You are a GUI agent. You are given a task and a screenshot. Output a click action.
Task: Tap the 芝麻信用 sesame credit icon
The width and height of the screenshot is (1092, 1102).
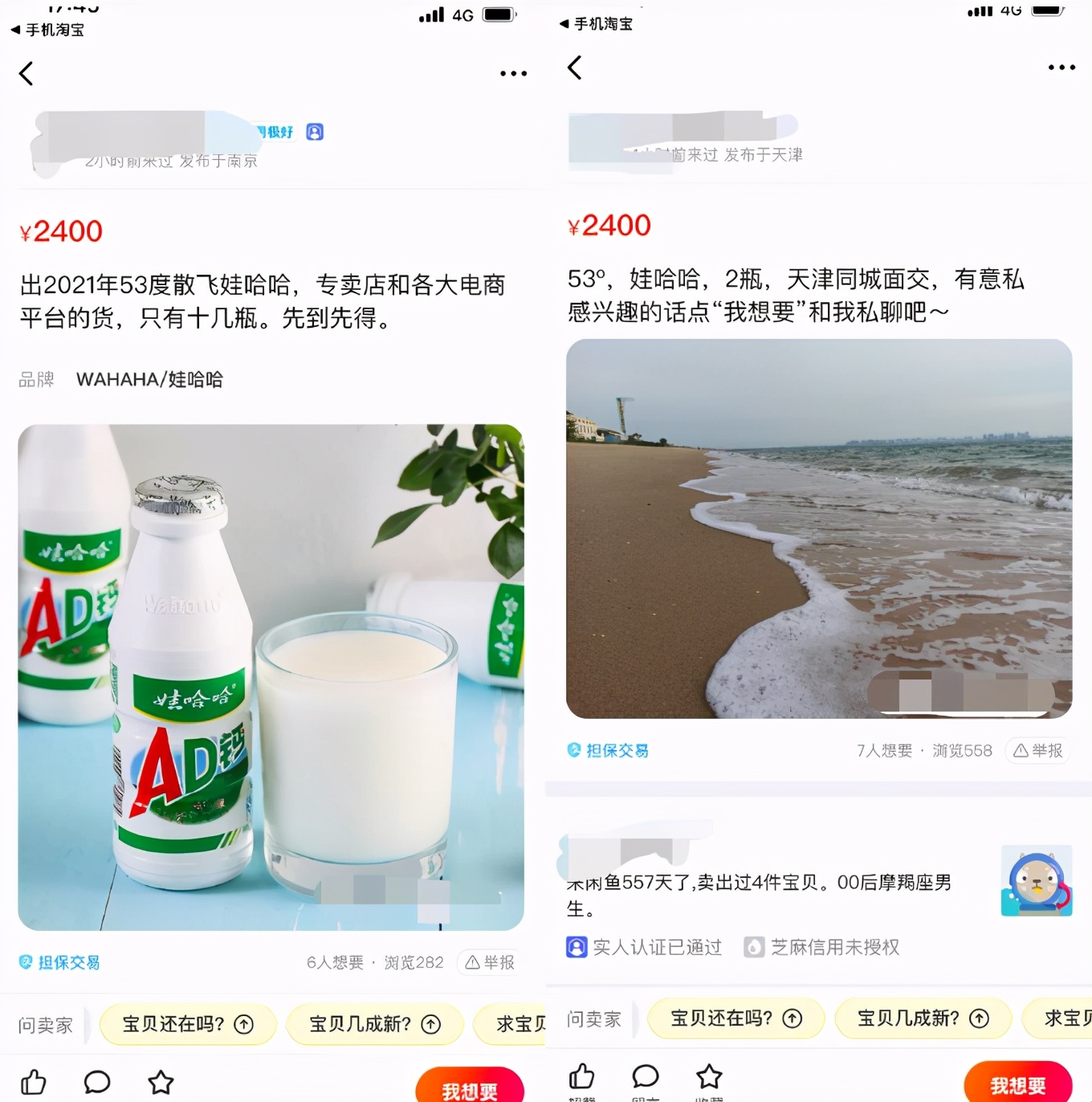[753, 947]
